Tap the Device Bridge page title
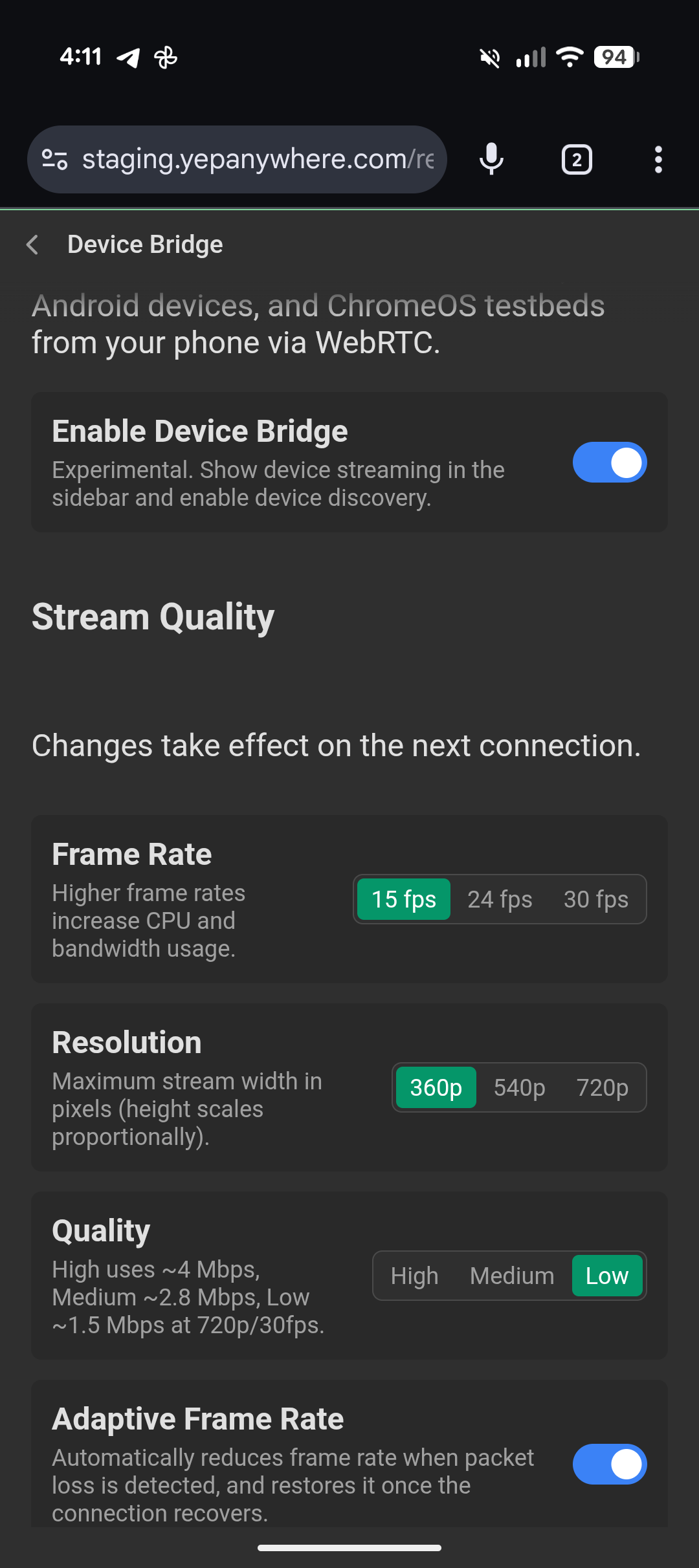Image resolution: width=699 pixels, height=1568 pixels. click(144, 245)
